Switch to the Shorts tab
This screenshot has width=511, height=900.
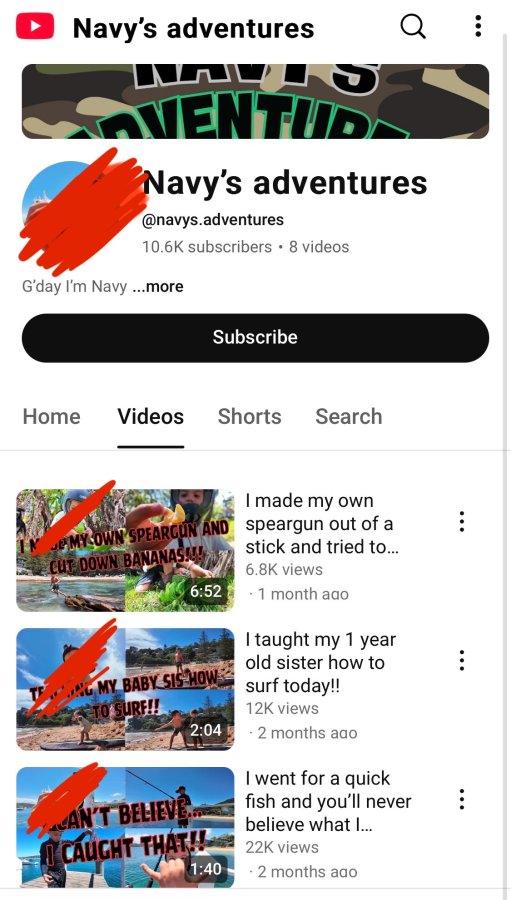(250, 417)
